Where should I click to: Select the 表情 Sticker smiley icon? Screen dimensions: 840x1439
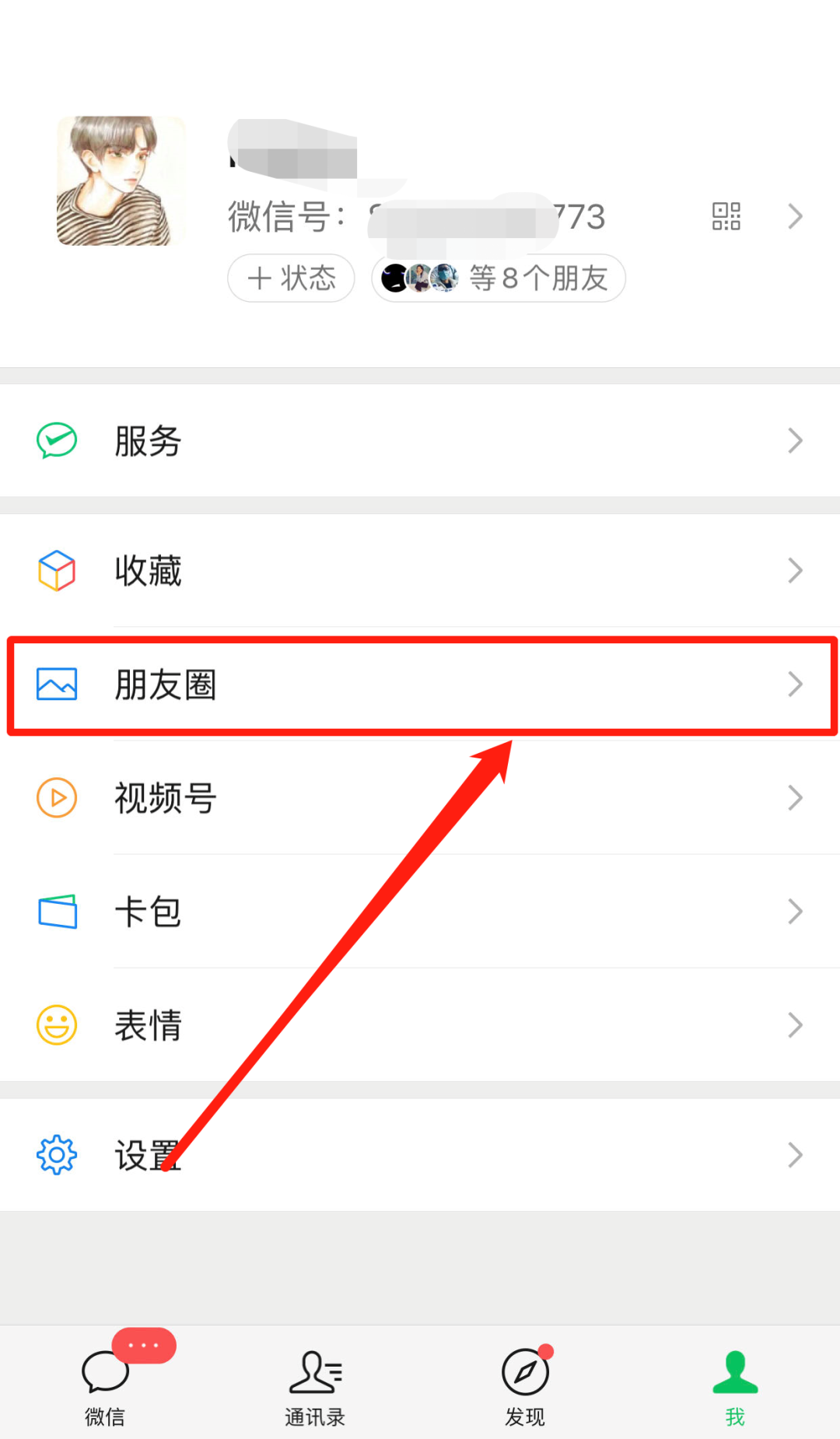[55, 1025]
